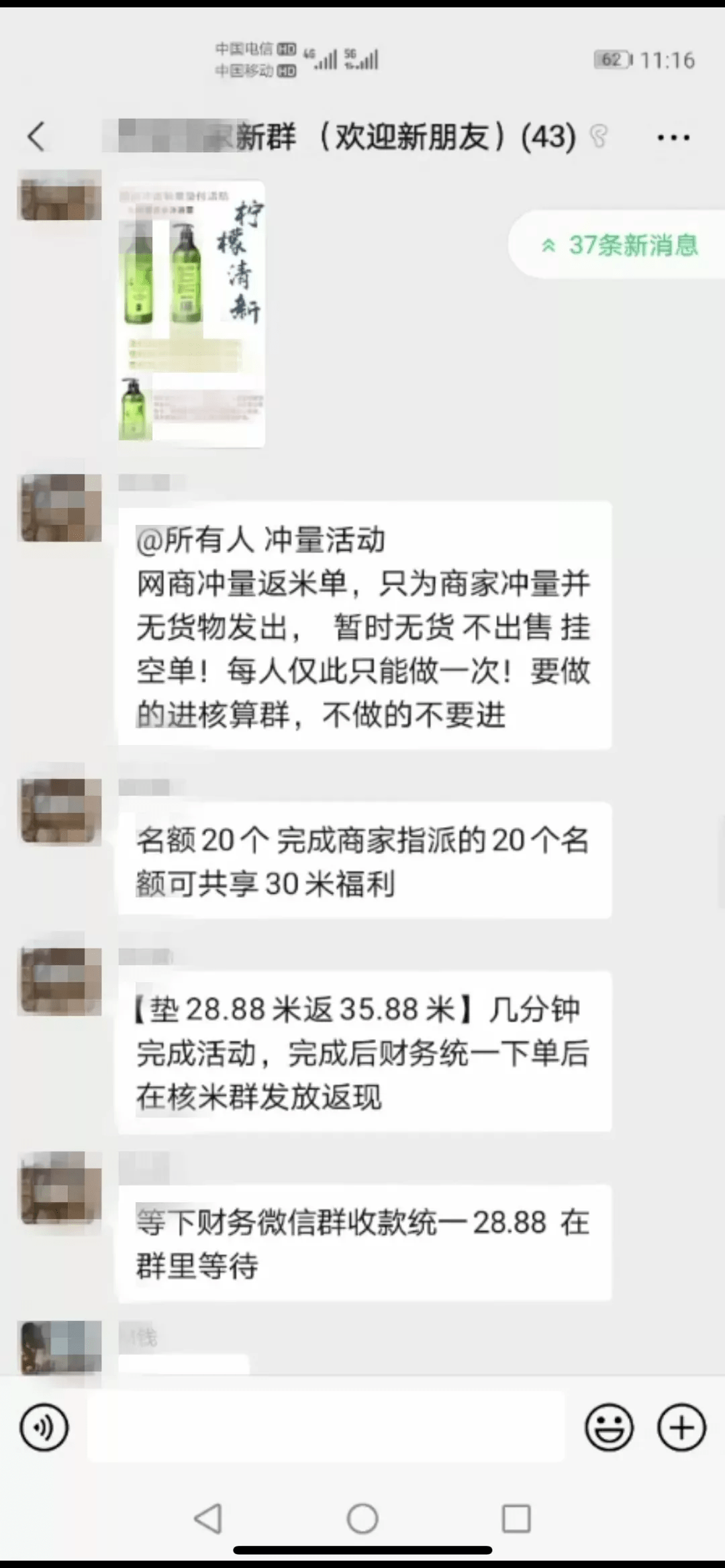Open the three-dot chat info menu
Viewport: 725px width, 1568px height.
point(673,138)
